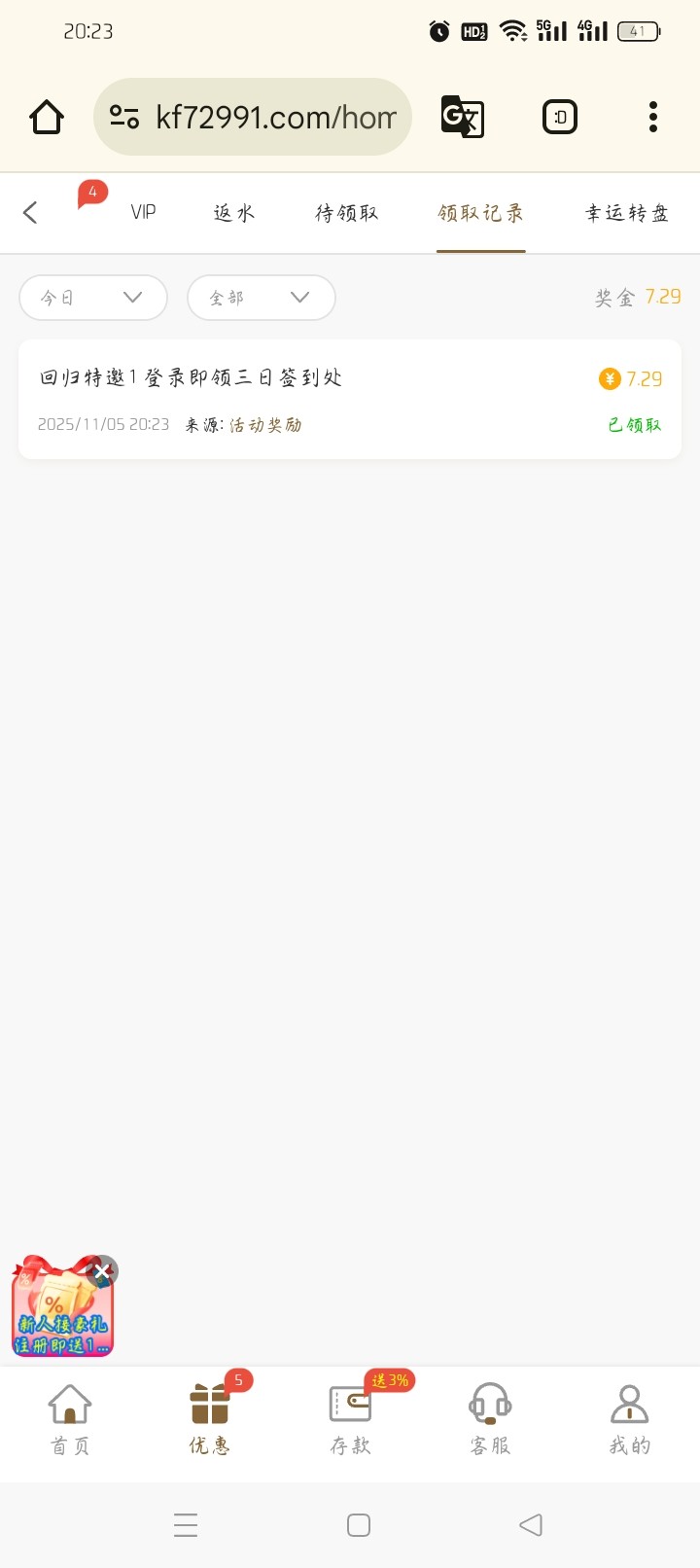Viewport: 700px width, 1568px height.
Task: Switch to the 幸运转盘 tab
Action: [626, 213]
